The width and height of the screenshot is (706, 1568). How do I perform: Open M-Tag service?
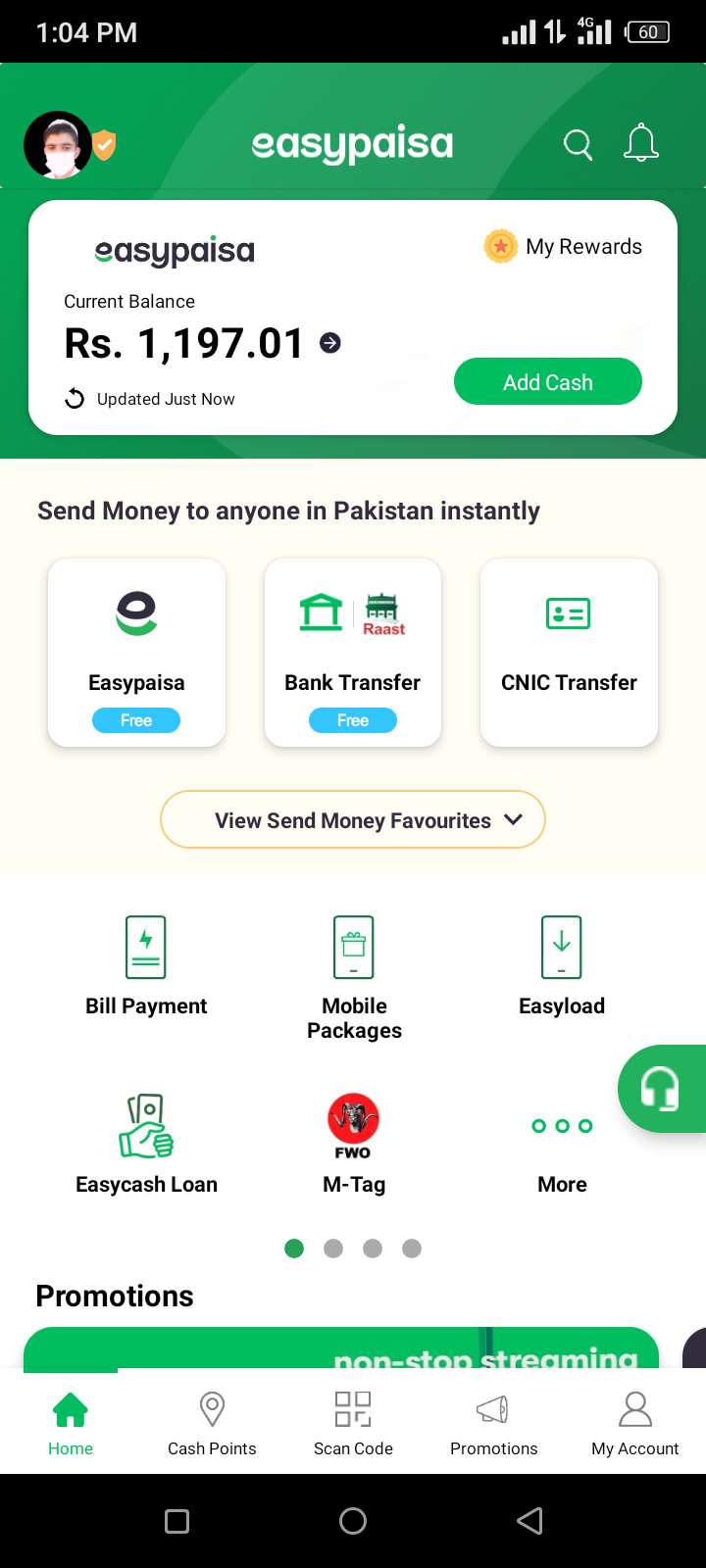[354, 1145]
